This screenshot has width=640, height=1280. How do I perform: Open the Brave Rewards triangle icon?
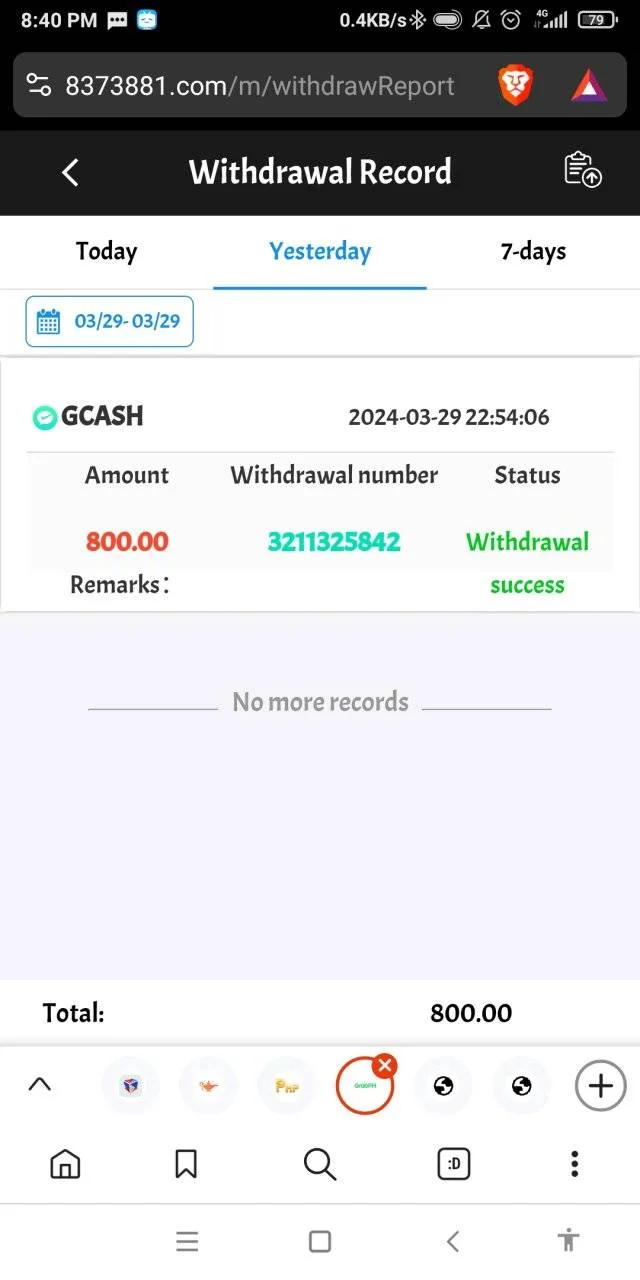pyautogui.click(x=589, y=87)
